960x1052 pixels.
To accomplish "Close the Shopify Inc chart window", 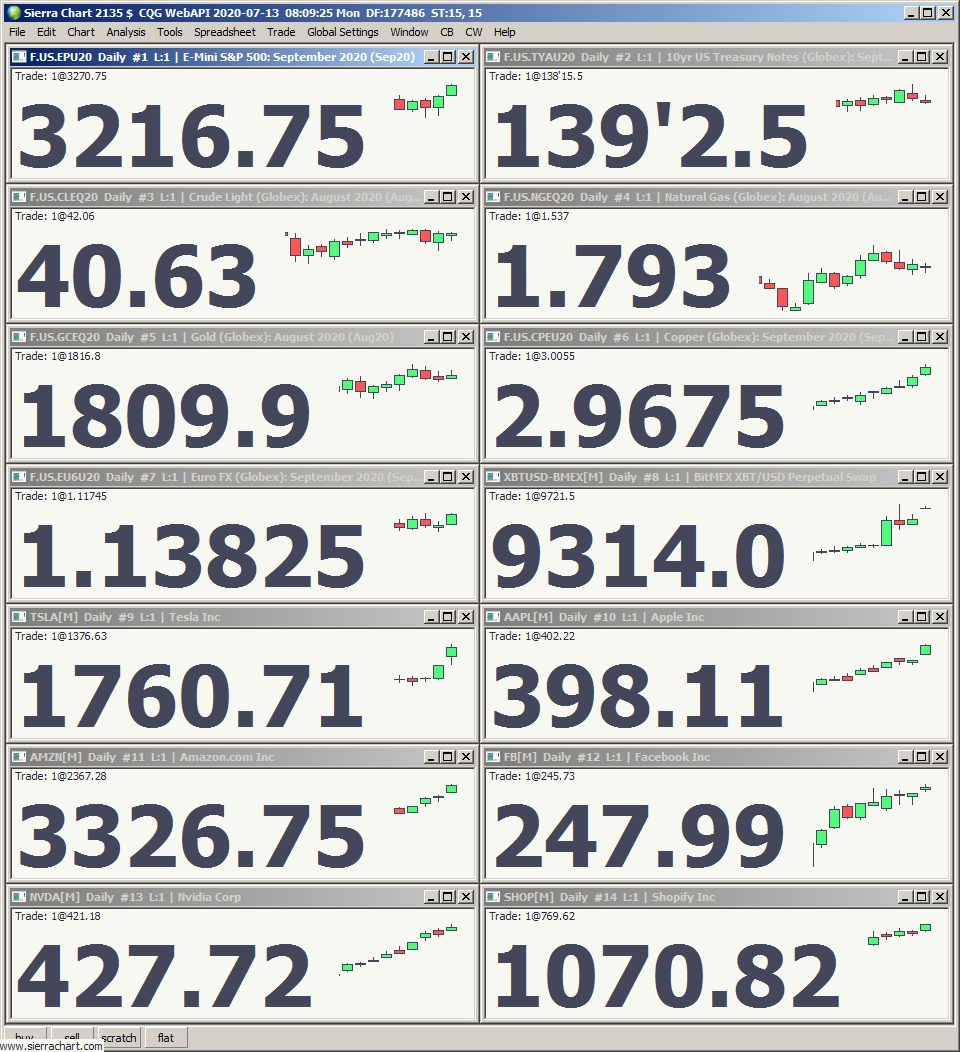I will (939, 897).
